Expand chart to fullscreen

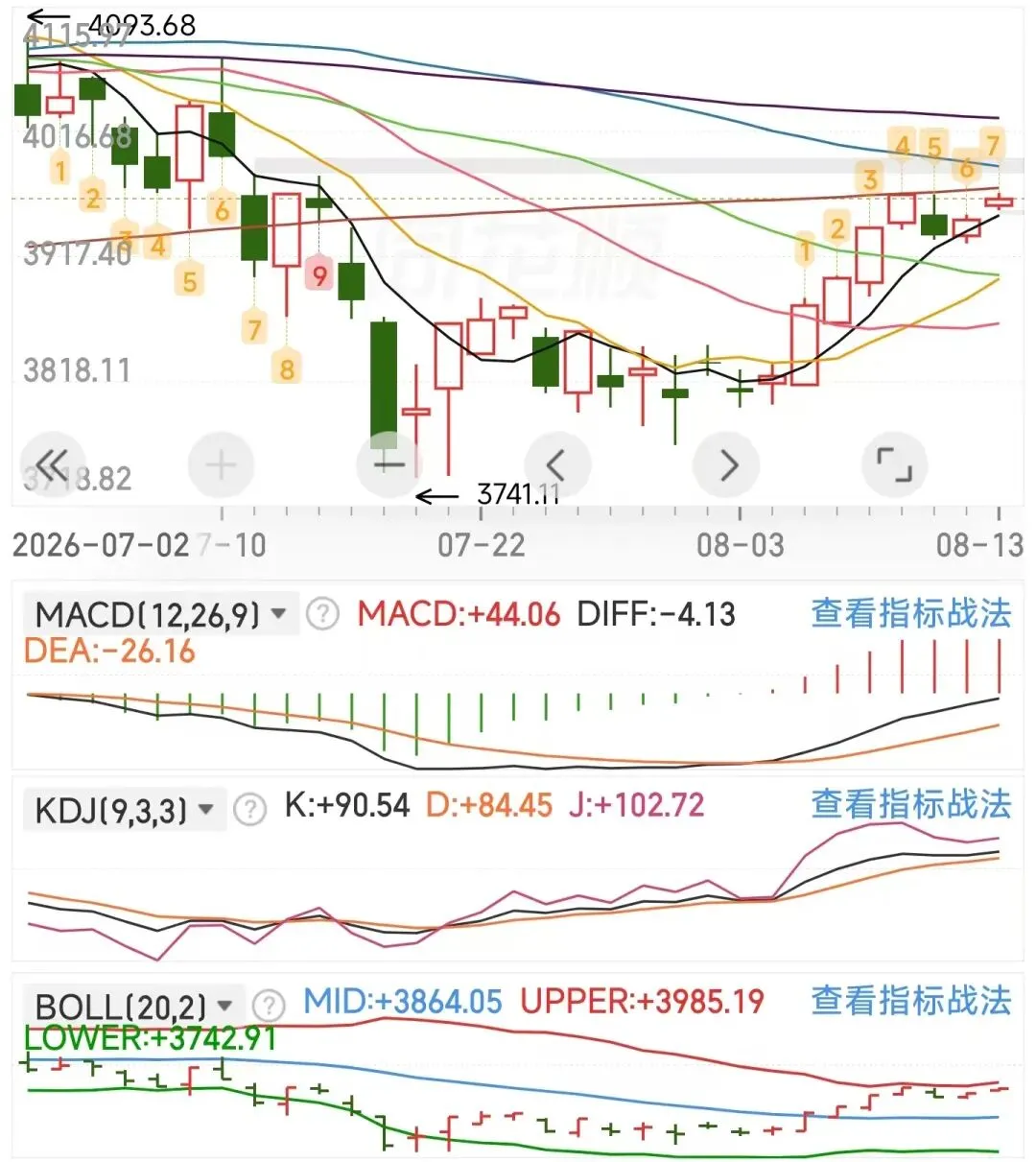[894, 465]
